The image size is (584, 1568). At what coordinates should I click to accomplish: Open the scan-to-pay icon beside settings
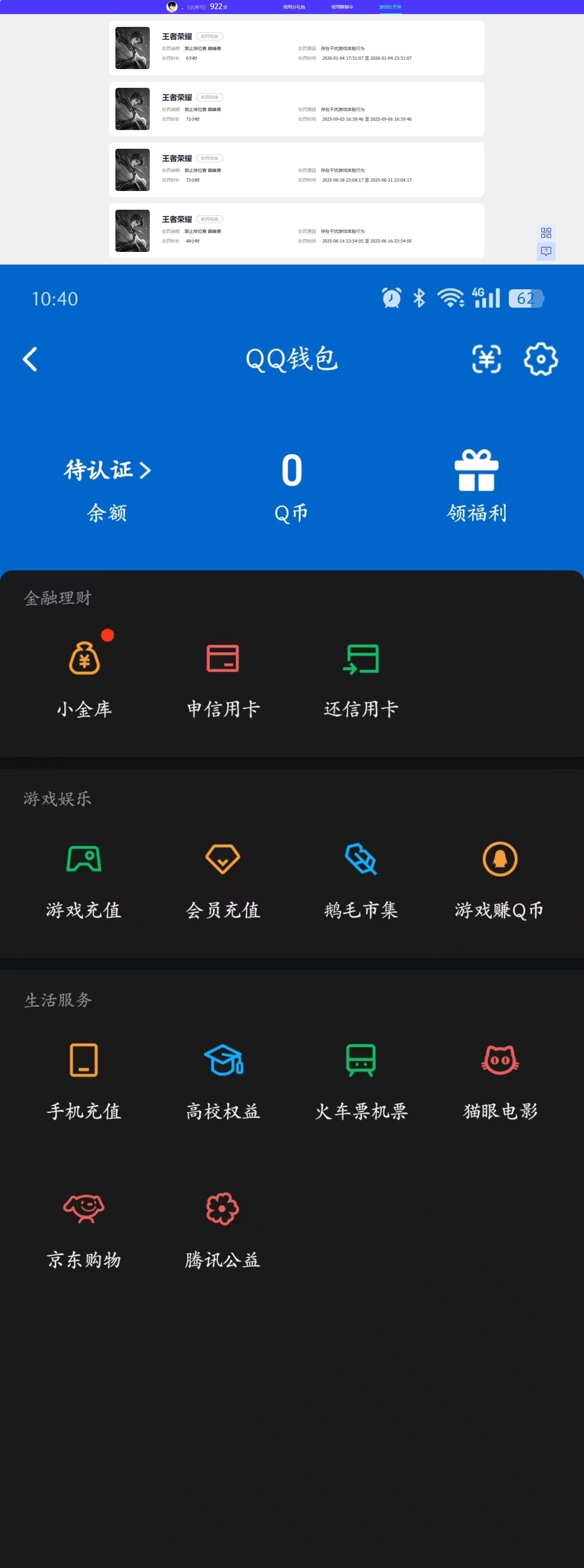[486, 360]
